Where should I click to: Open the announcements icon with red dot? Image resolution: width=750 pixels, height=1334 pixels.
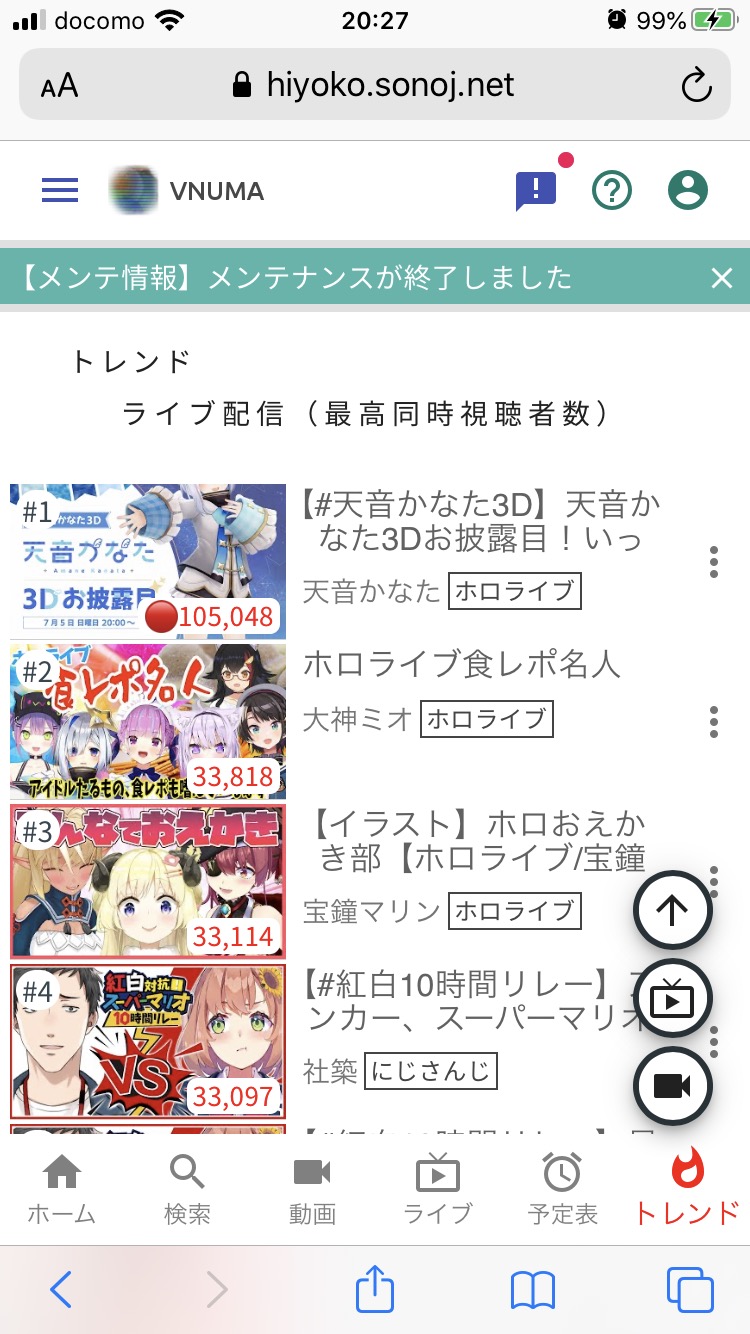click(x=536, y=190)
